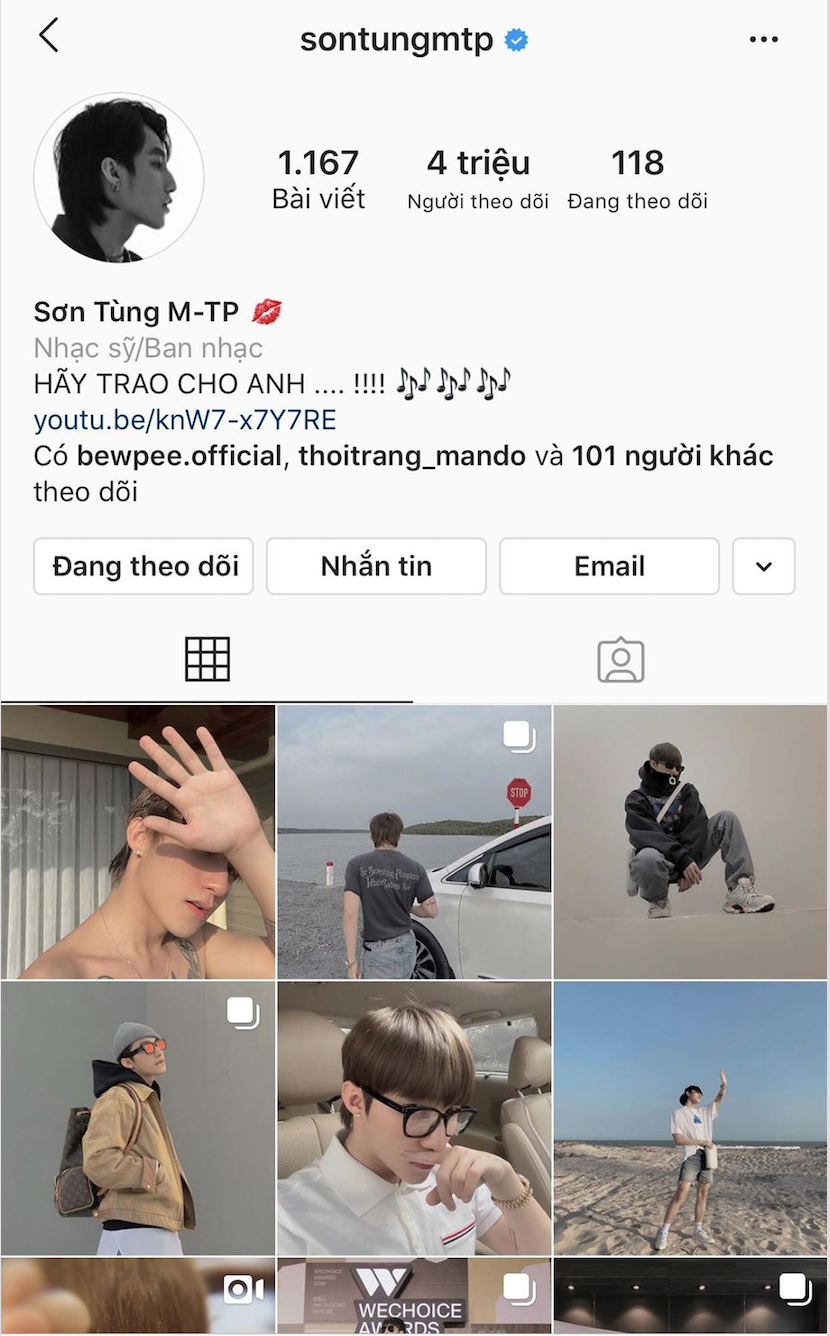Open the post with hand covering face
The width and height of the screenshot is (830, 1336).
tap(138, 842)
